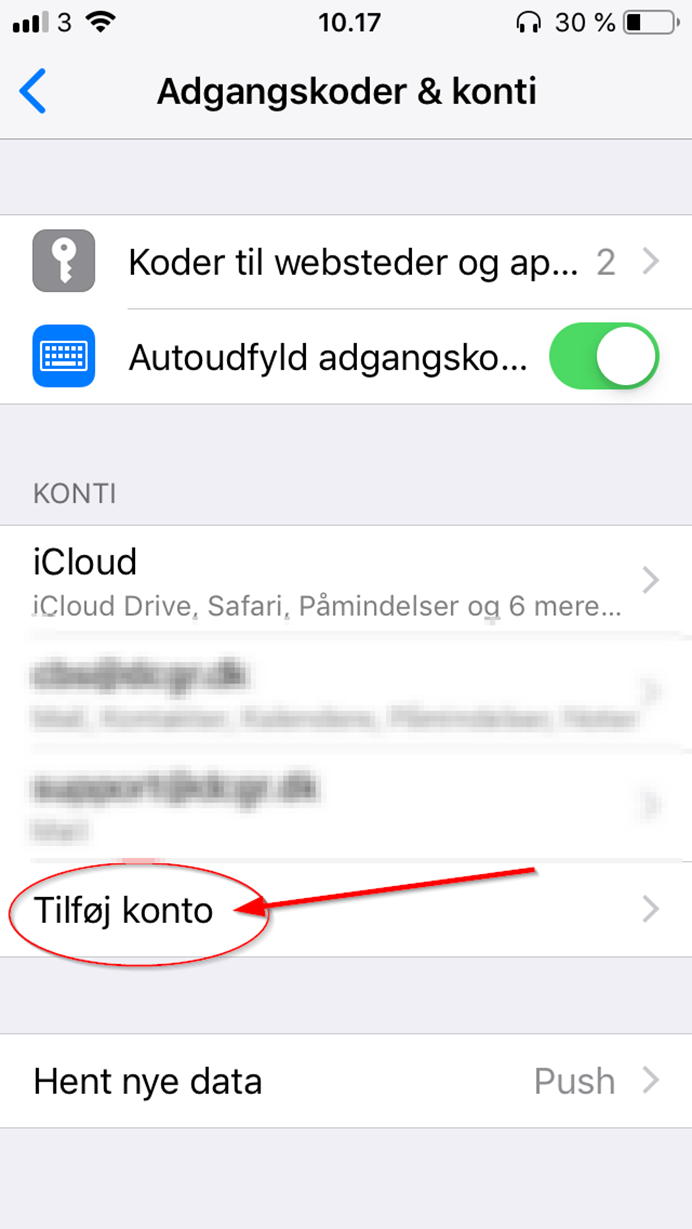Go back using the top-left arrow
This screenshot has height=1229, width=692.
tap(32, 92)
